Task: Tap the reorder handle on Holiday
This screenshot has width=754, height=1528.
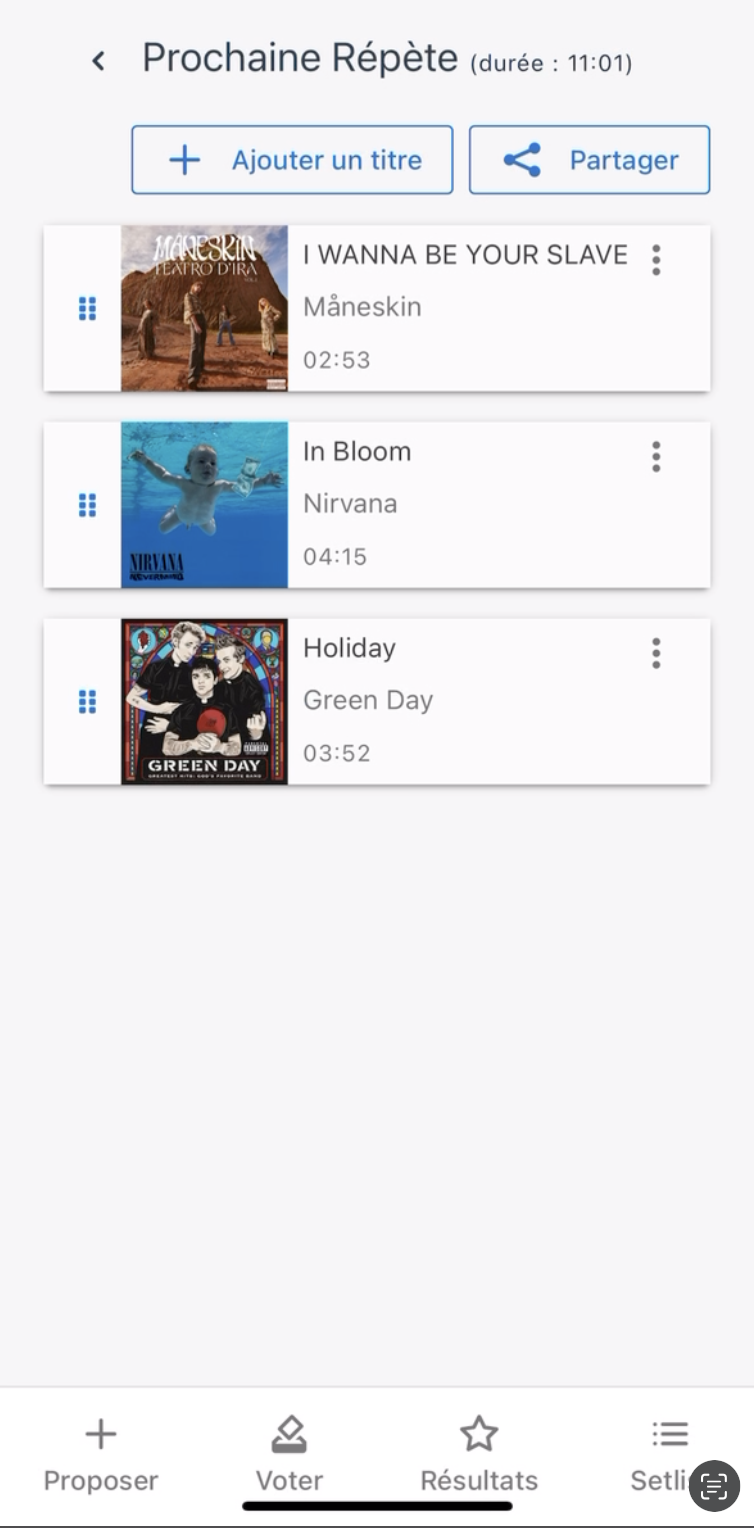Action: click(x=87, y=702)
